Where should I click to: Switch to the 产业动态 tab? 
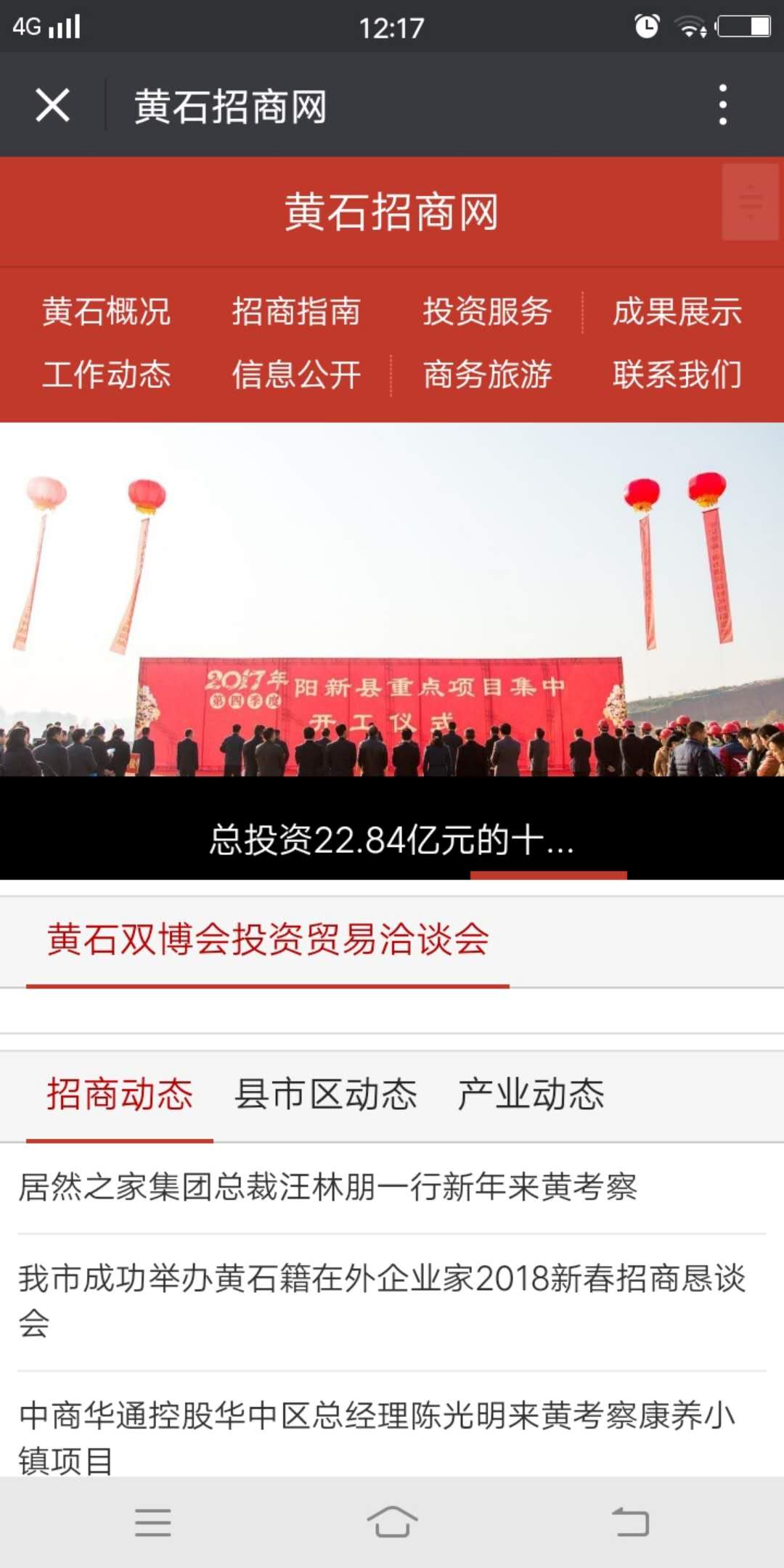point(531,1095)
